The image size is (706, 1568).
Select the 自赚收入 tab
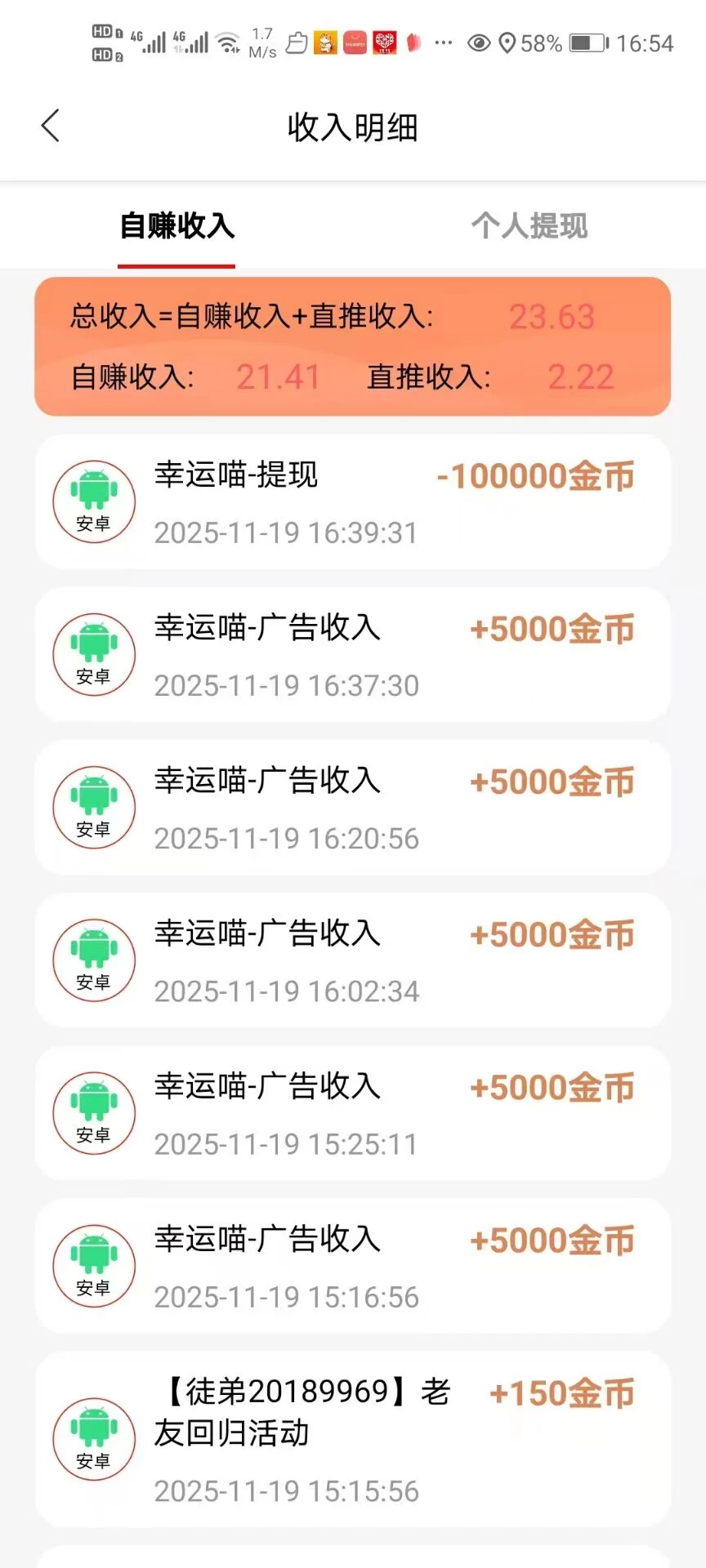point(176,226)
